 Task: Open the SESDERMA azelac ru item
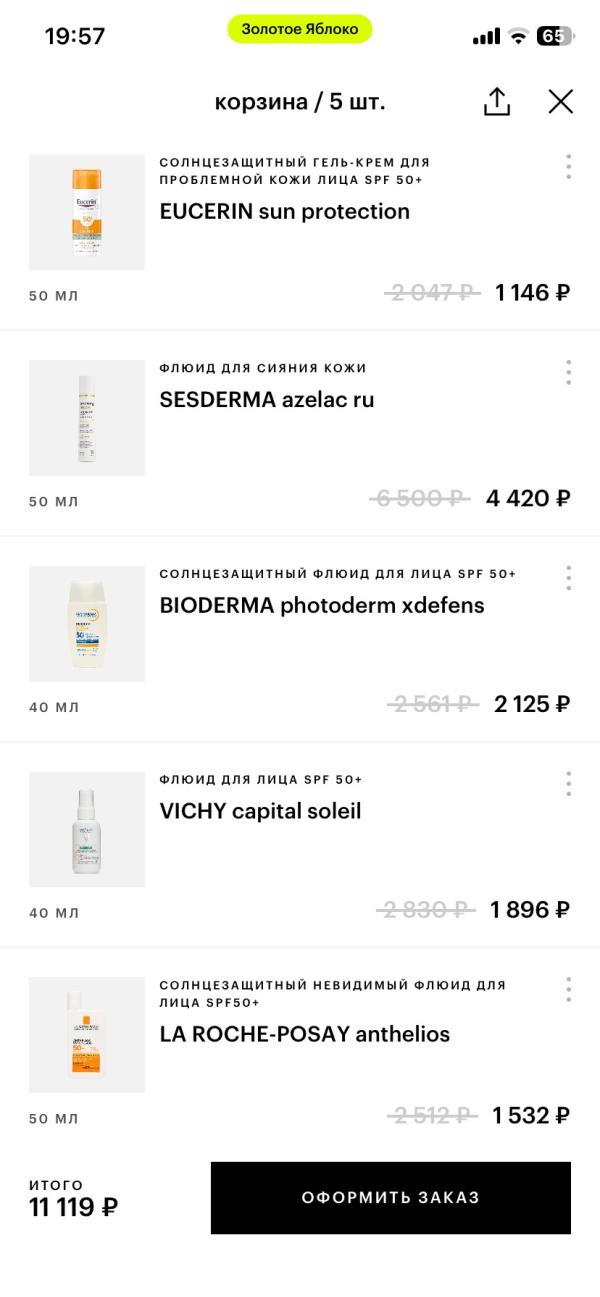[x=267, y=399]
